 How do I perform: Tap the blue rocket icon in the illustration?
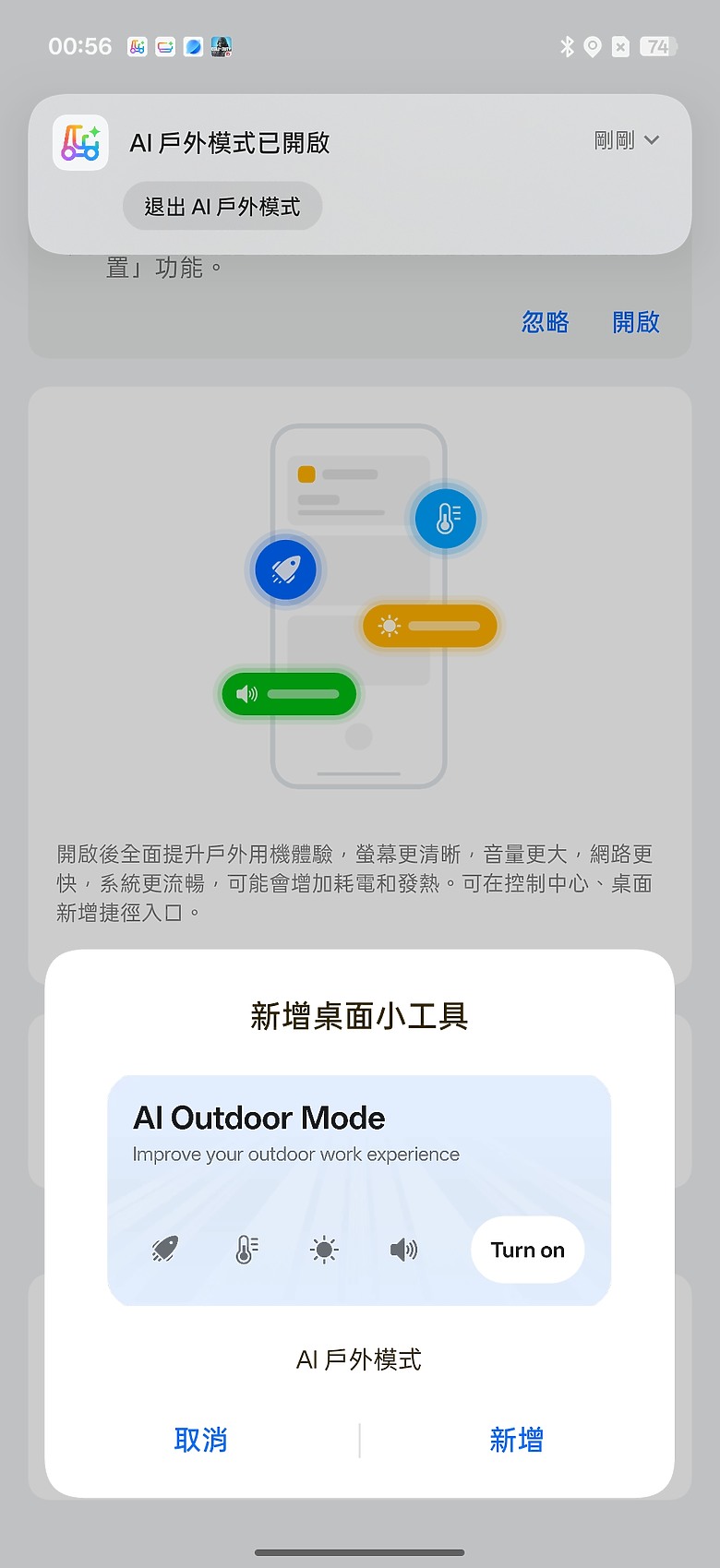point(285,569)
